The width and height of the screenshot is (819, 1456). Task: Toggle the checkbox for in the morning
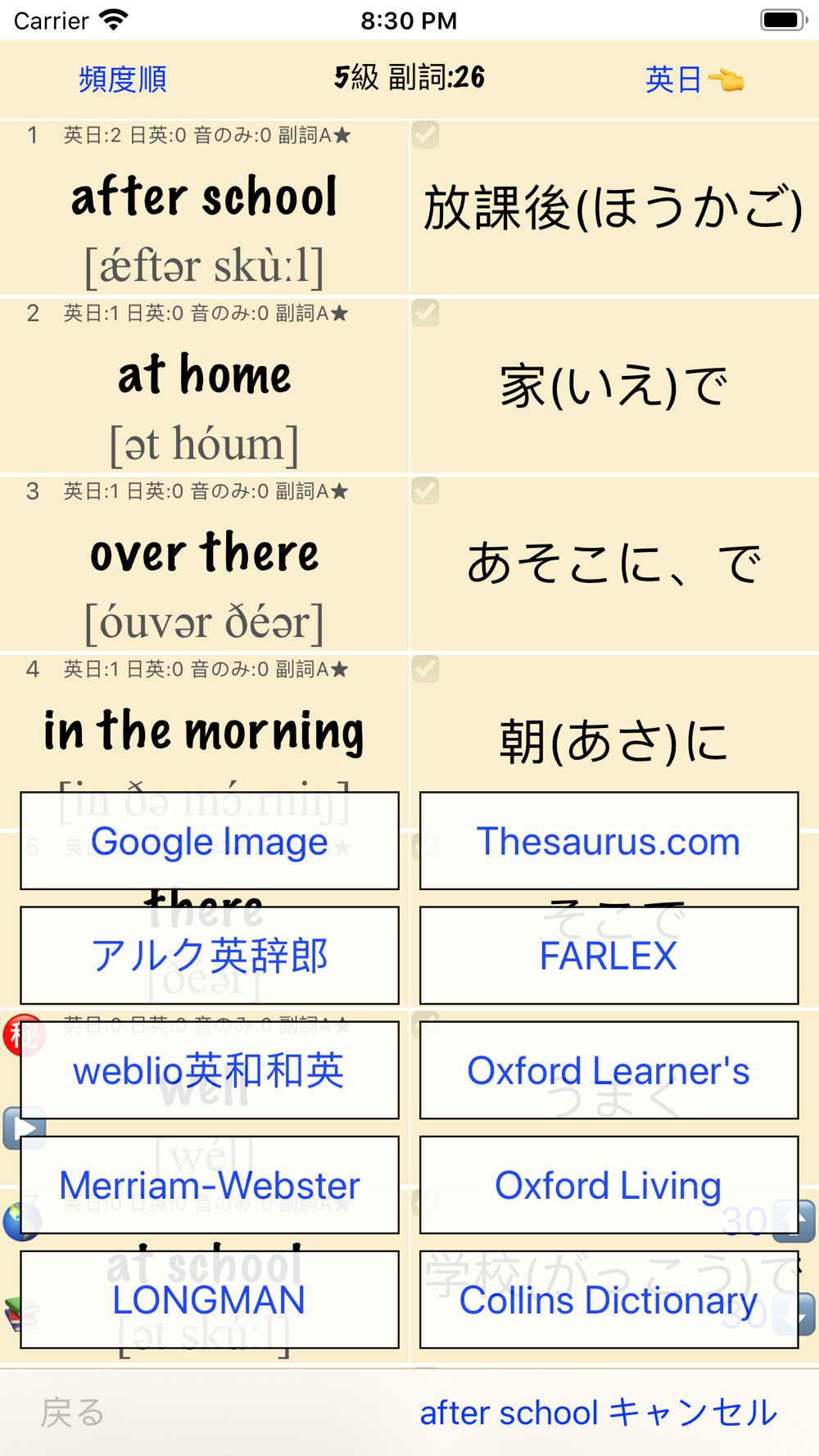pos(426,668)
